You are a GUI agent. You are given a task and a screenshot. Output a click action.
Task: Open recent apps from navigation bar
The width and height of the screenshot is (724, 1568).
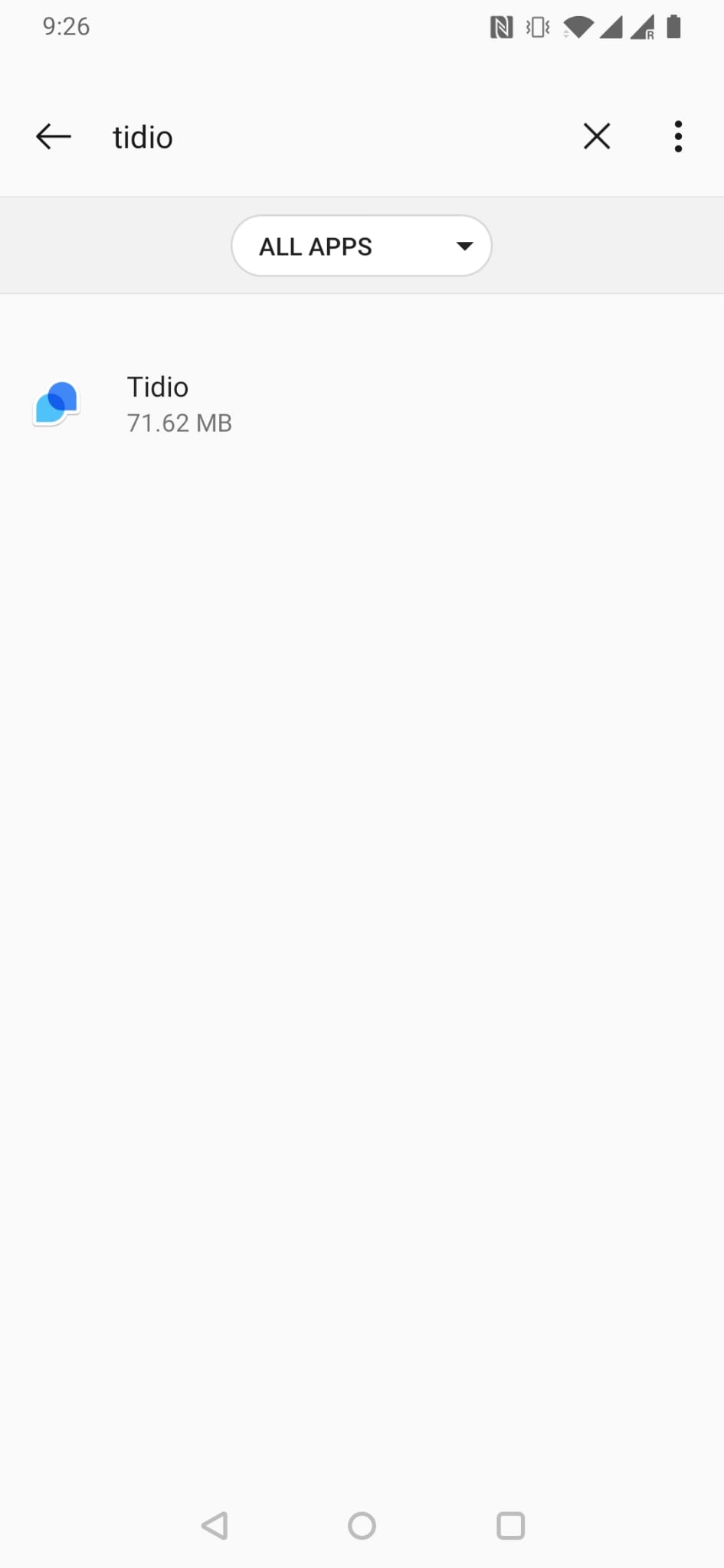pyautogui.click(x=510, y=1525)
